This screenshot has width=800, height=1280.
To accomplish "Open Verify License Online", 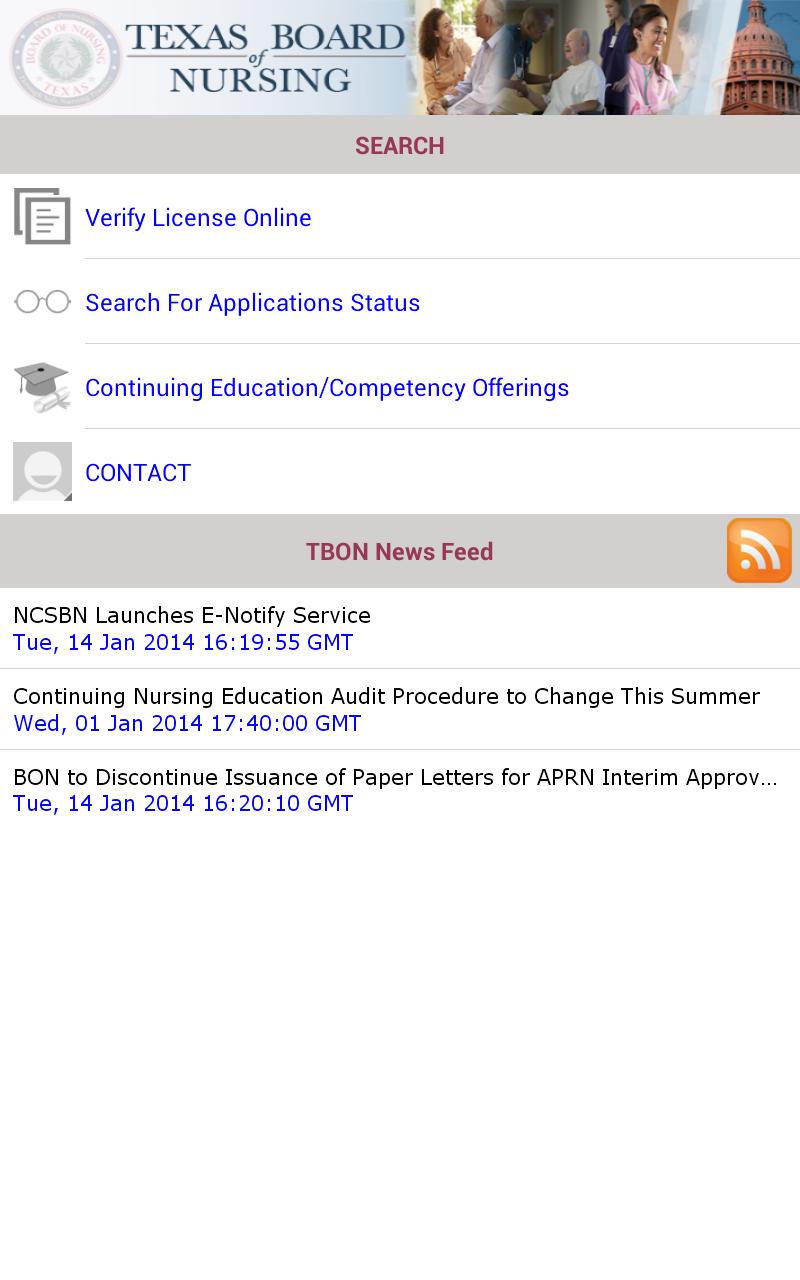I will click(198, 218).
